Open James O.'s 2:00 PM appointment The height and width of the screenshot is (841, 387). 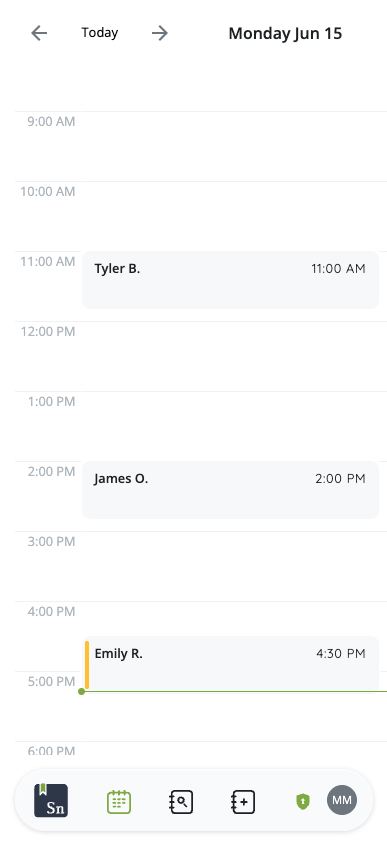230,490
